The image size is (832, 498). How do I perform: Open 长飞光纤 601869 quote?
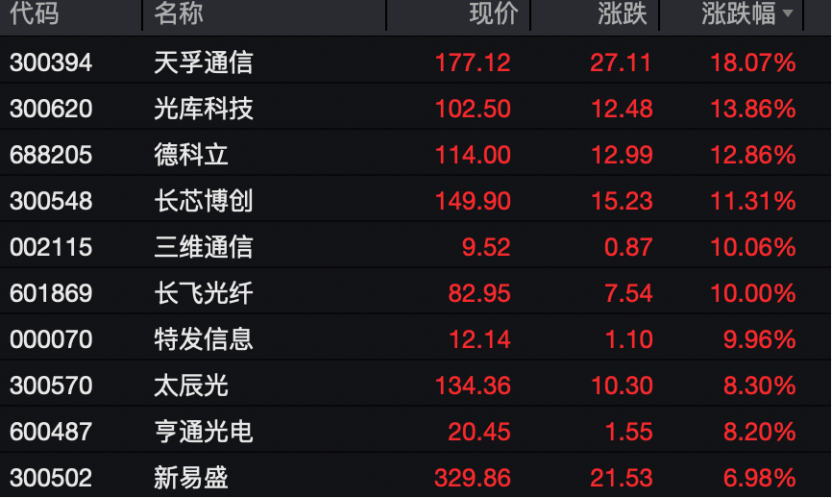tap(203, 293)
